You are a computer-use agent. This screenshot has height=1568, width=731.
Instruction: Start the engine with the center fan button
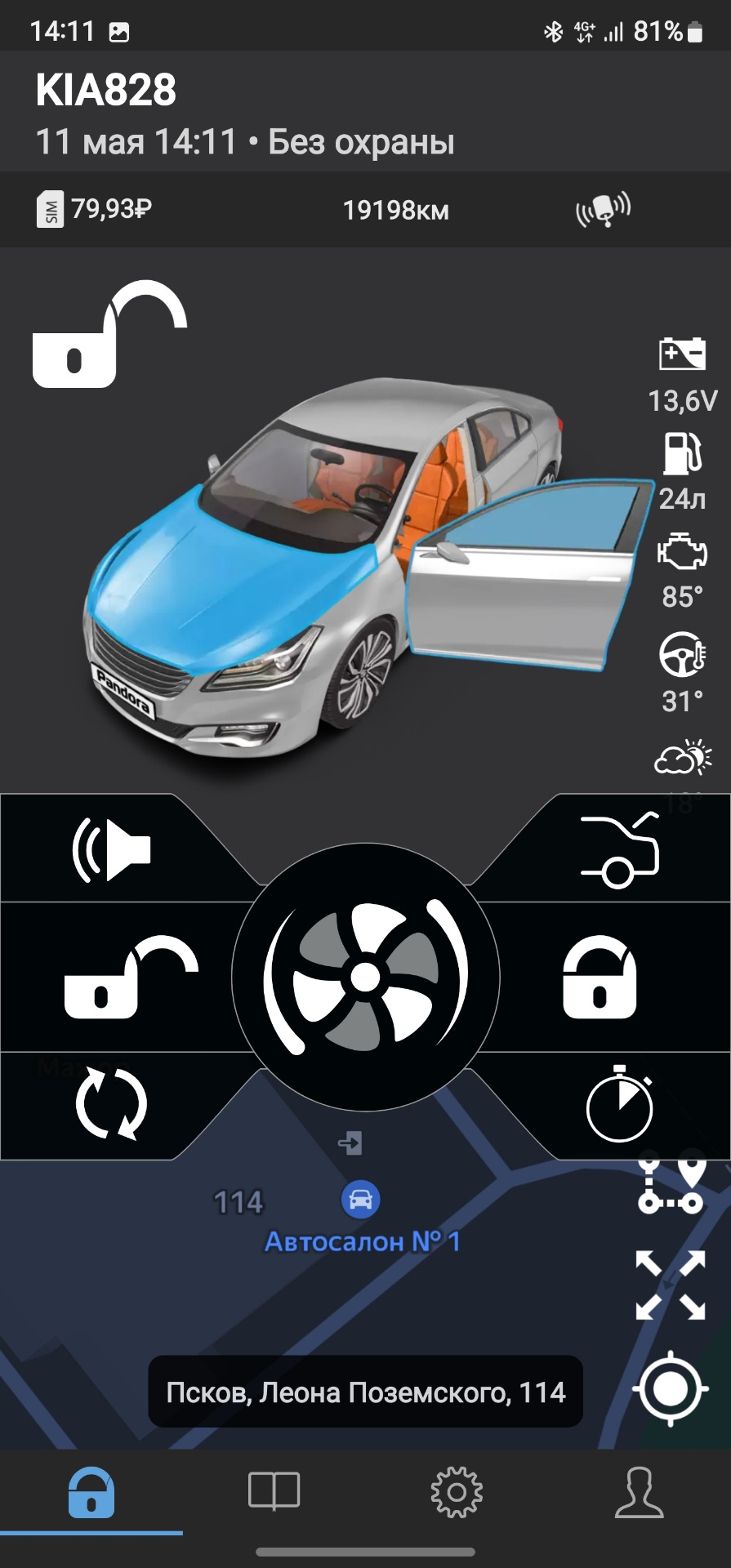coord(365,977)
